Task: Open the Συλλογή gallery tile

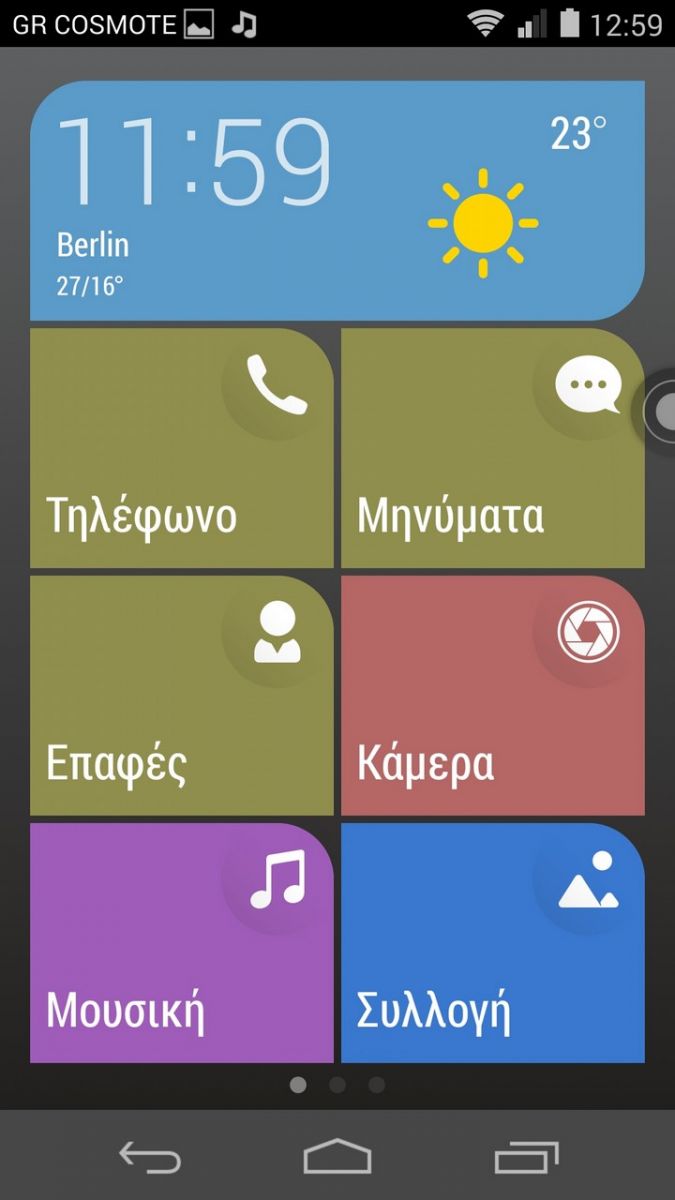Action: pos(493,943)
